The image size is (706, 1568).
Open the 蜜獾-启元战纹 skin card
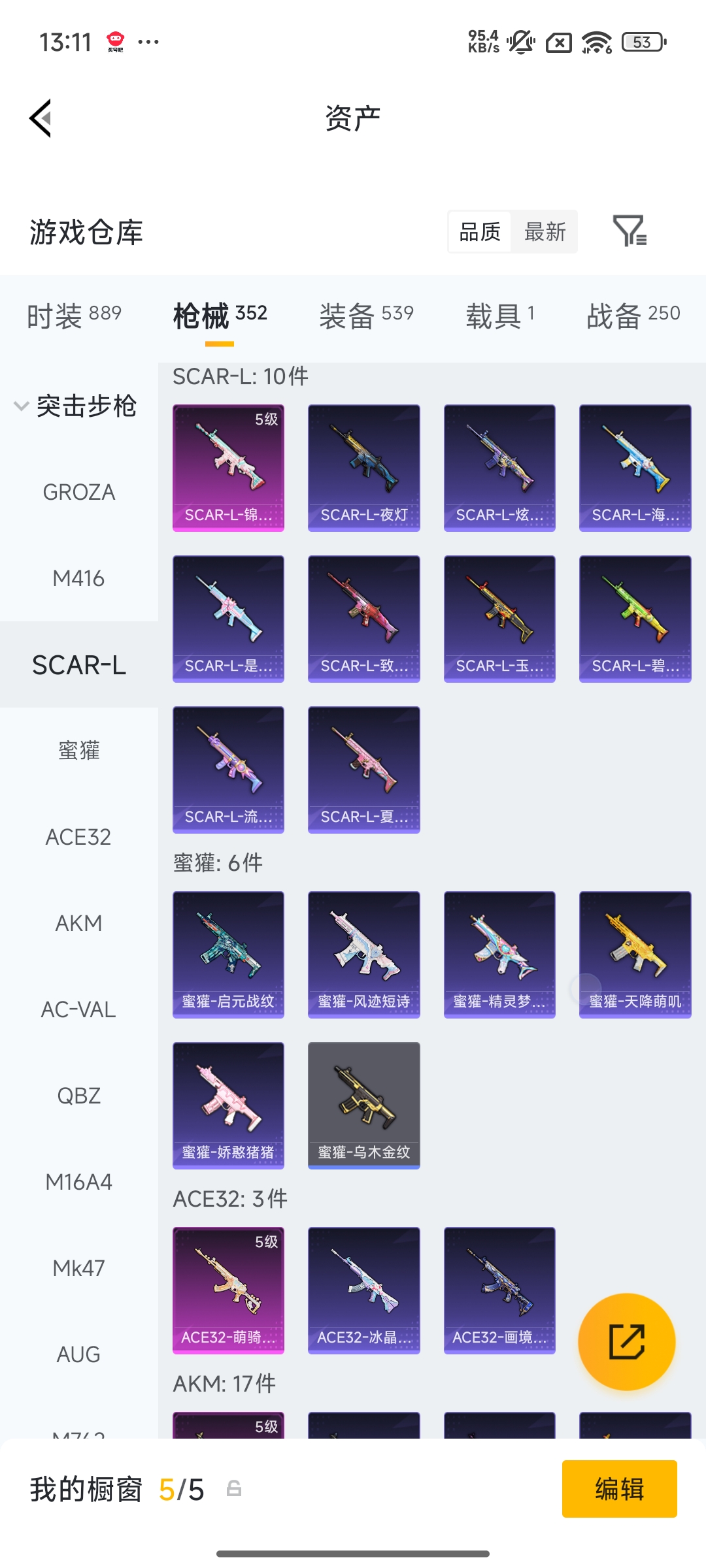tap(228, 954)
